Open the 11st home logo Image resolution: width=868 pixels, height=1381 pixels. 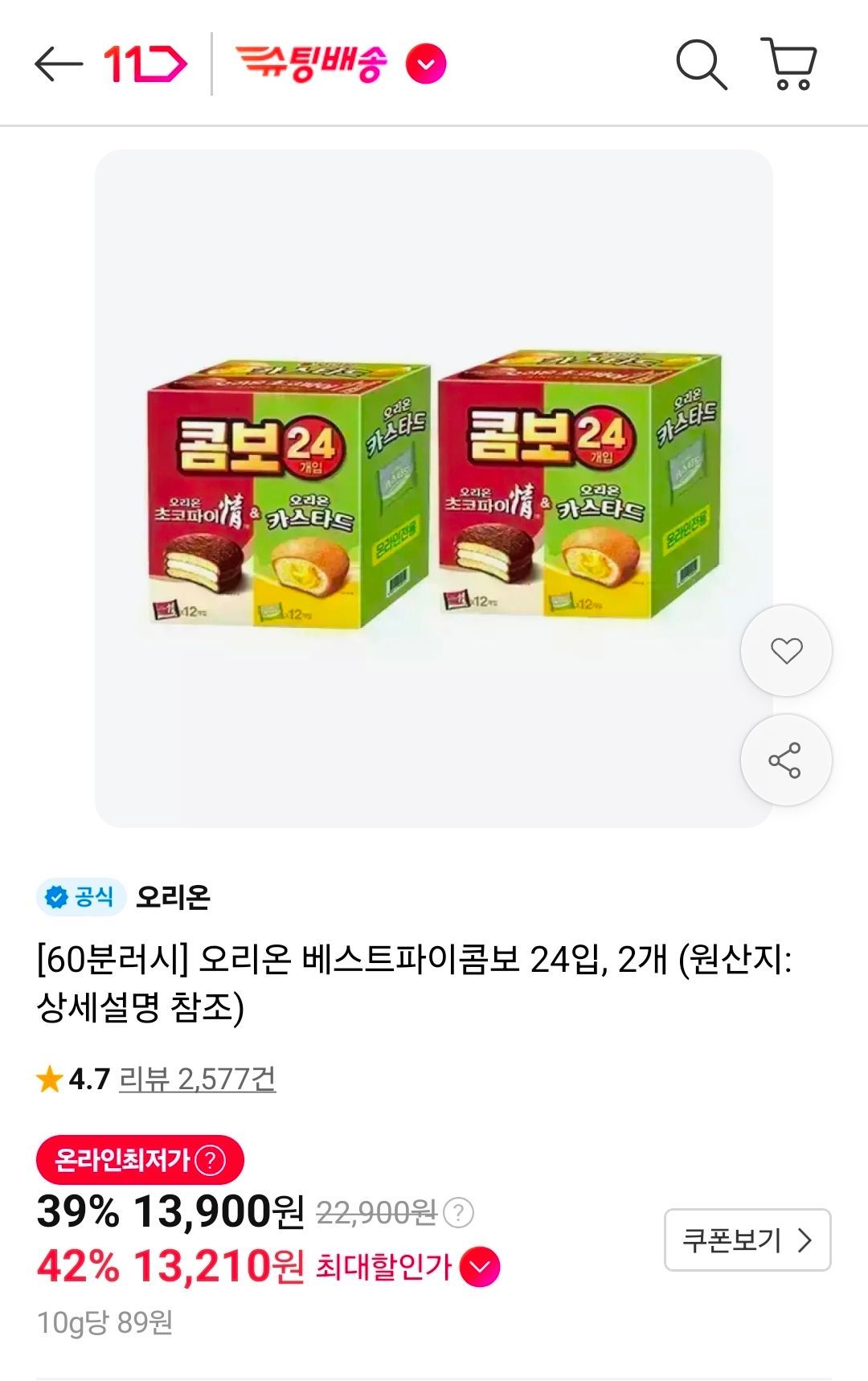[x=145, y=64]
